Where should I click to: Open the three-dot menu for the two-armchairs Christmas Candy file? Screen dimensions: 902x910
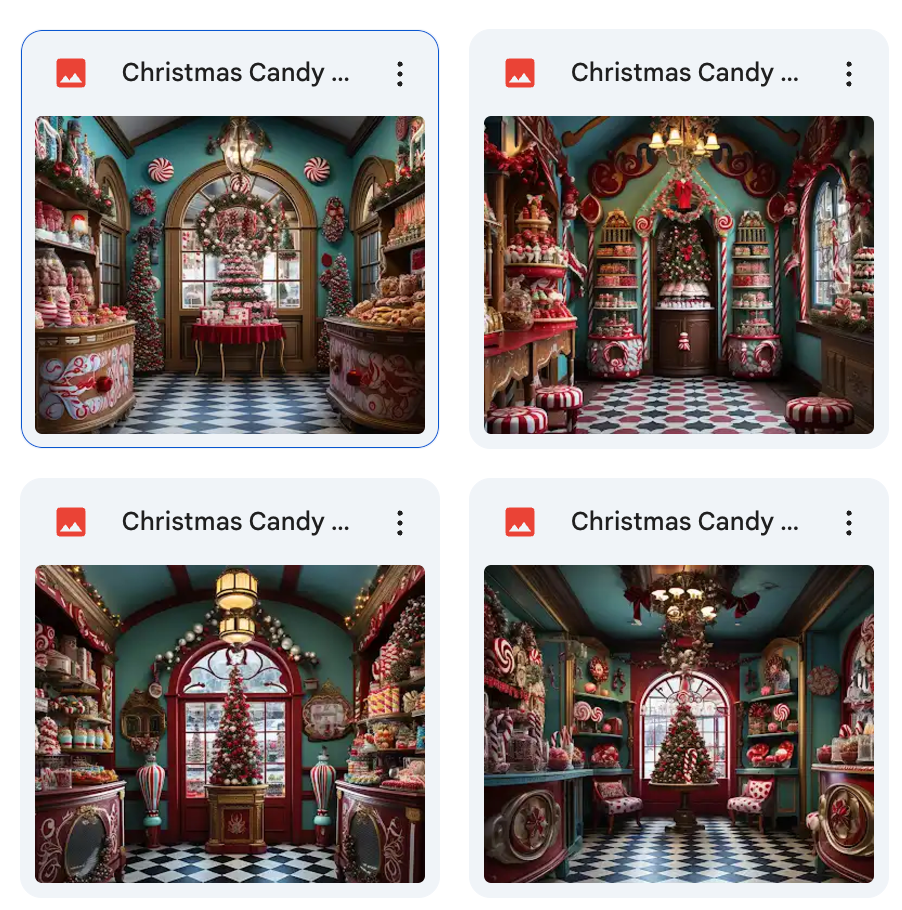pos(848,522)
